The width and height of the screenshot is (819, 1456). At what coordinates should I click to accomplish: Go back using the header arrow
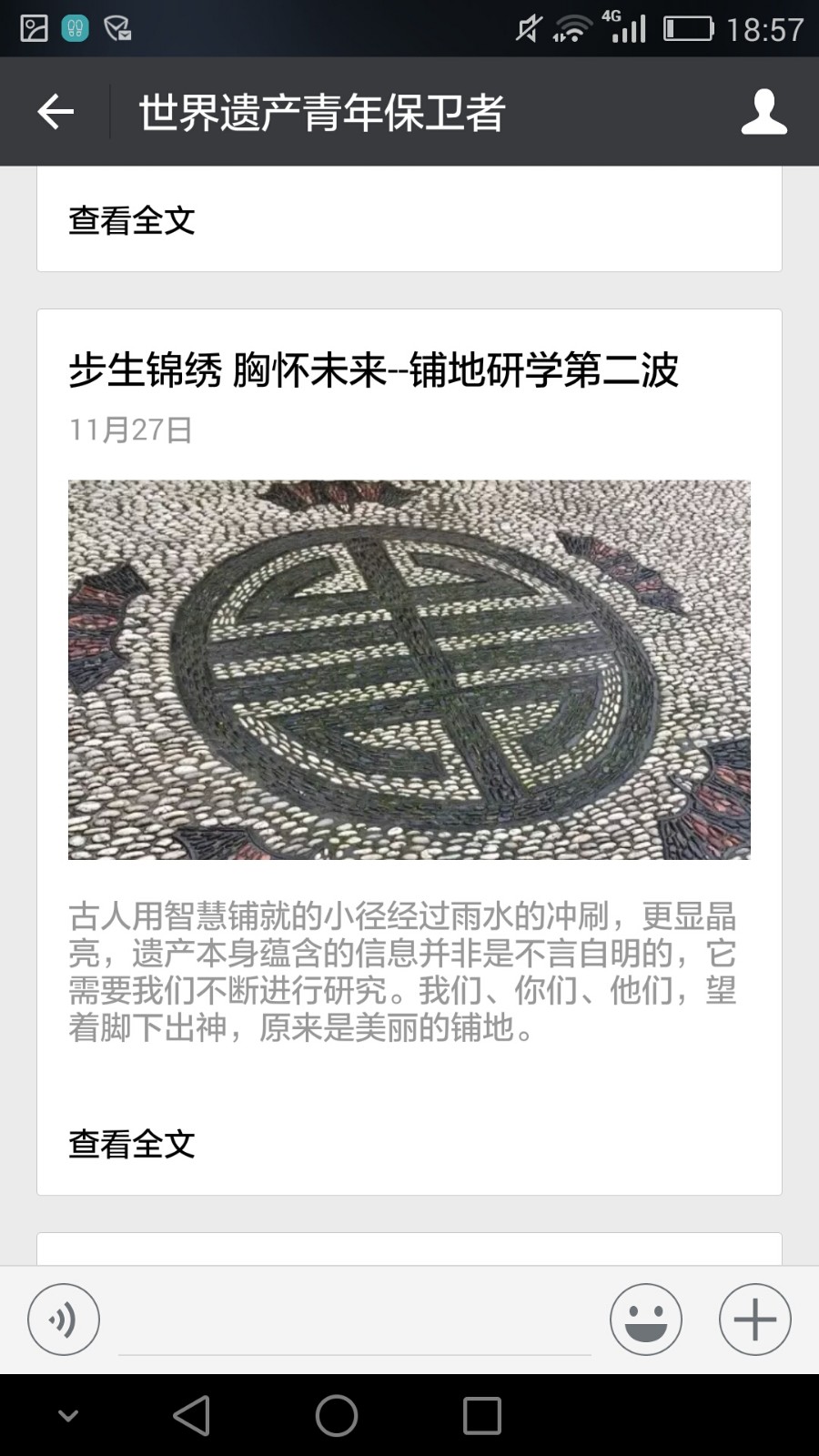(x=56, y=112)
